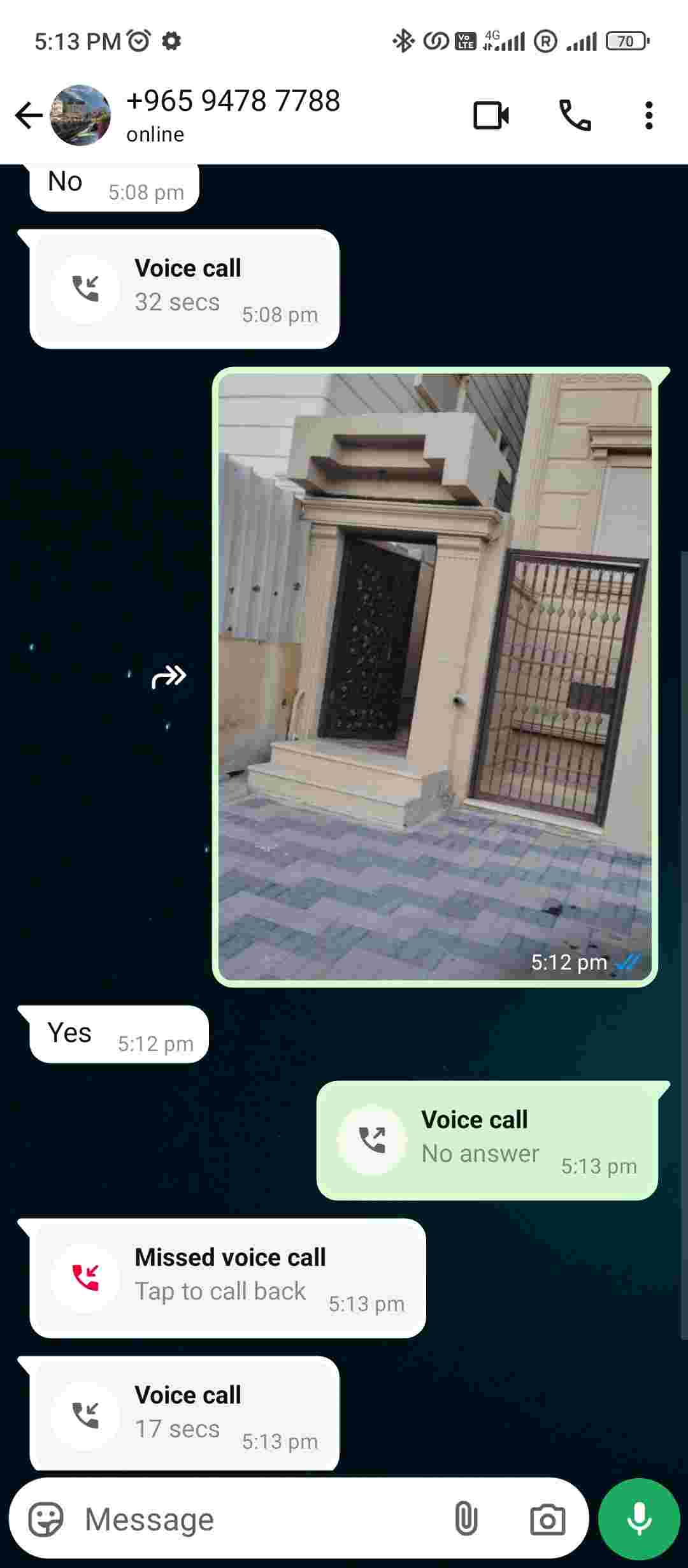
Task: Tap the 32 secs voice call entry
Action: (x=184, y=289)
